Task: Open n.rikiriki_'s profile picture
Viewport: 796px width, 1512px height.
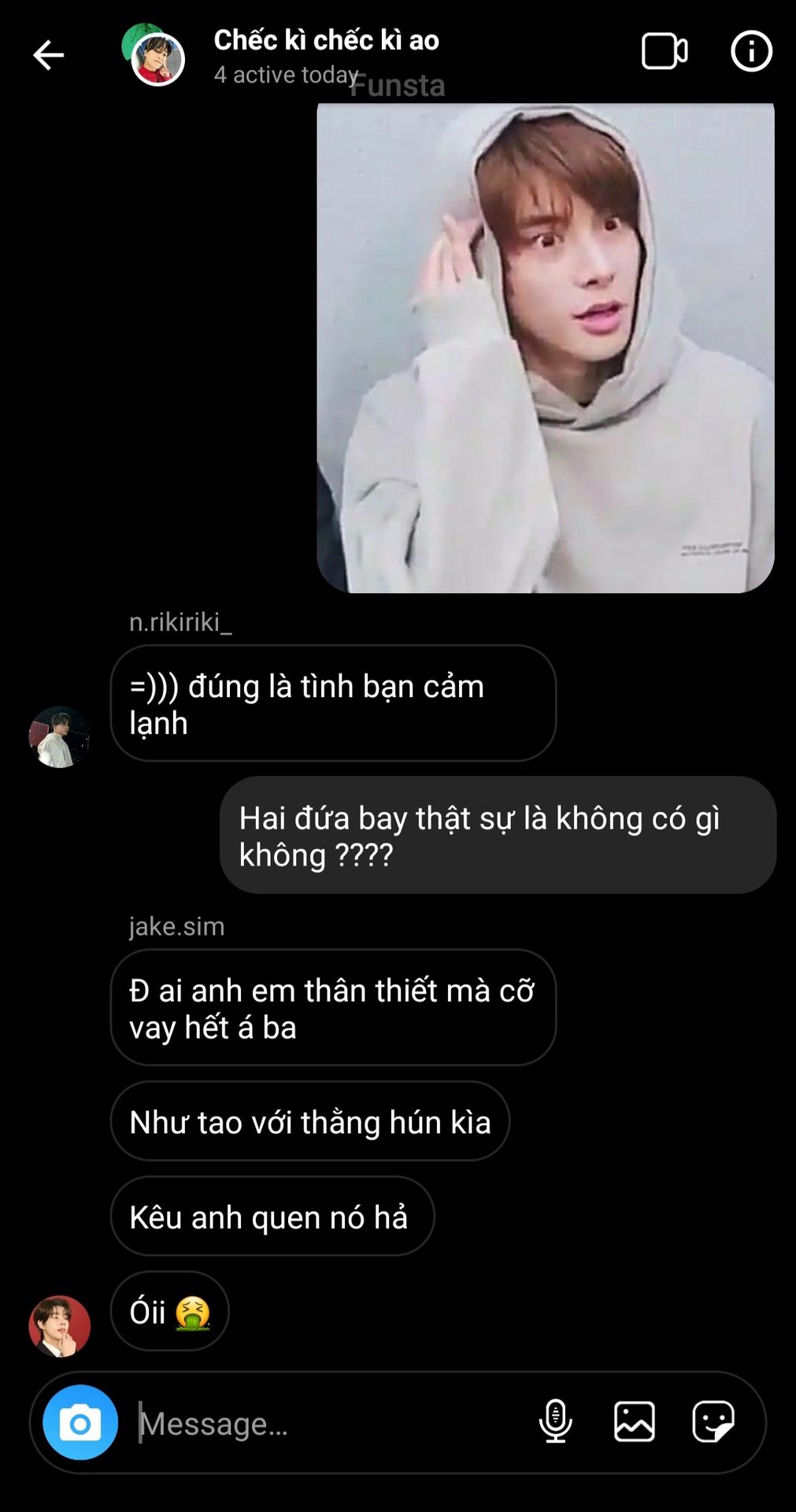Action: tap(59, 737)
